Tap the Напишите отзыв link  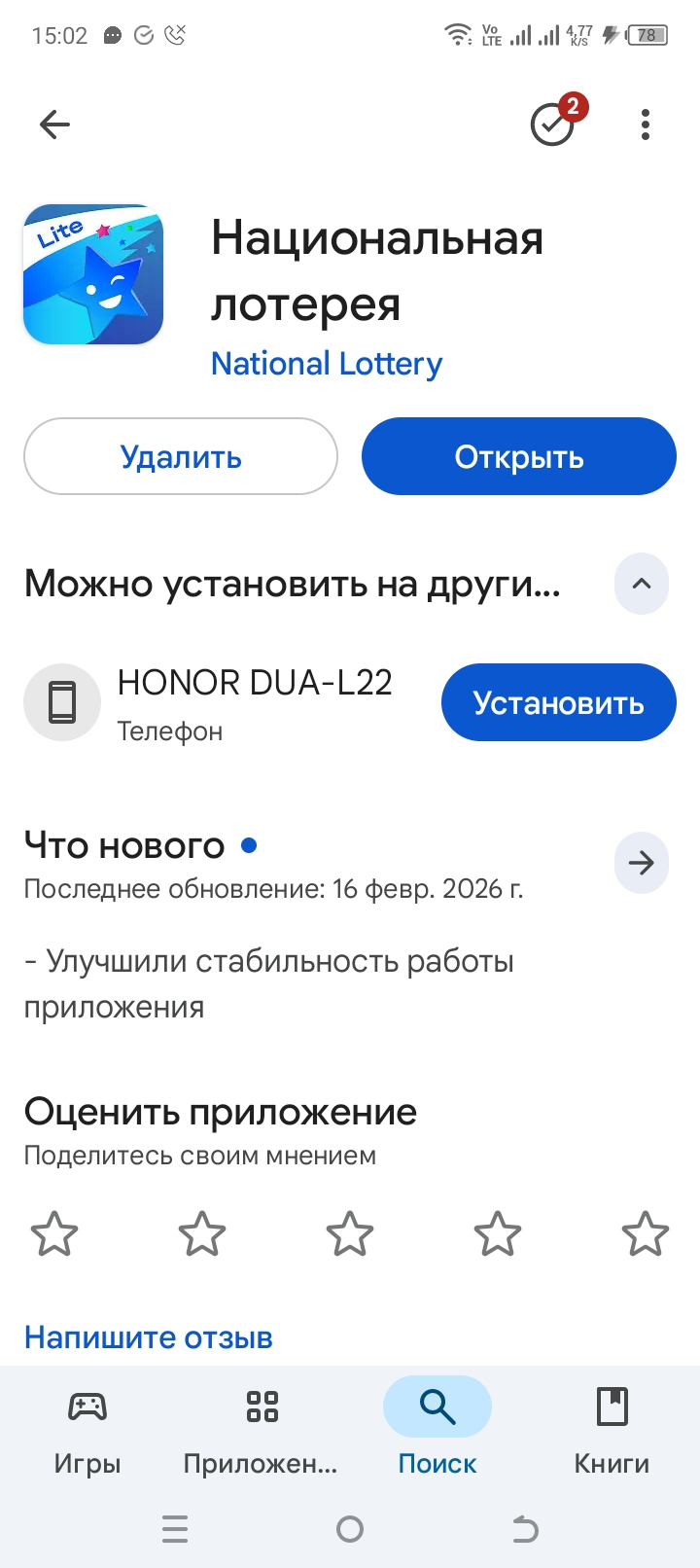[x=149, y=1337]
